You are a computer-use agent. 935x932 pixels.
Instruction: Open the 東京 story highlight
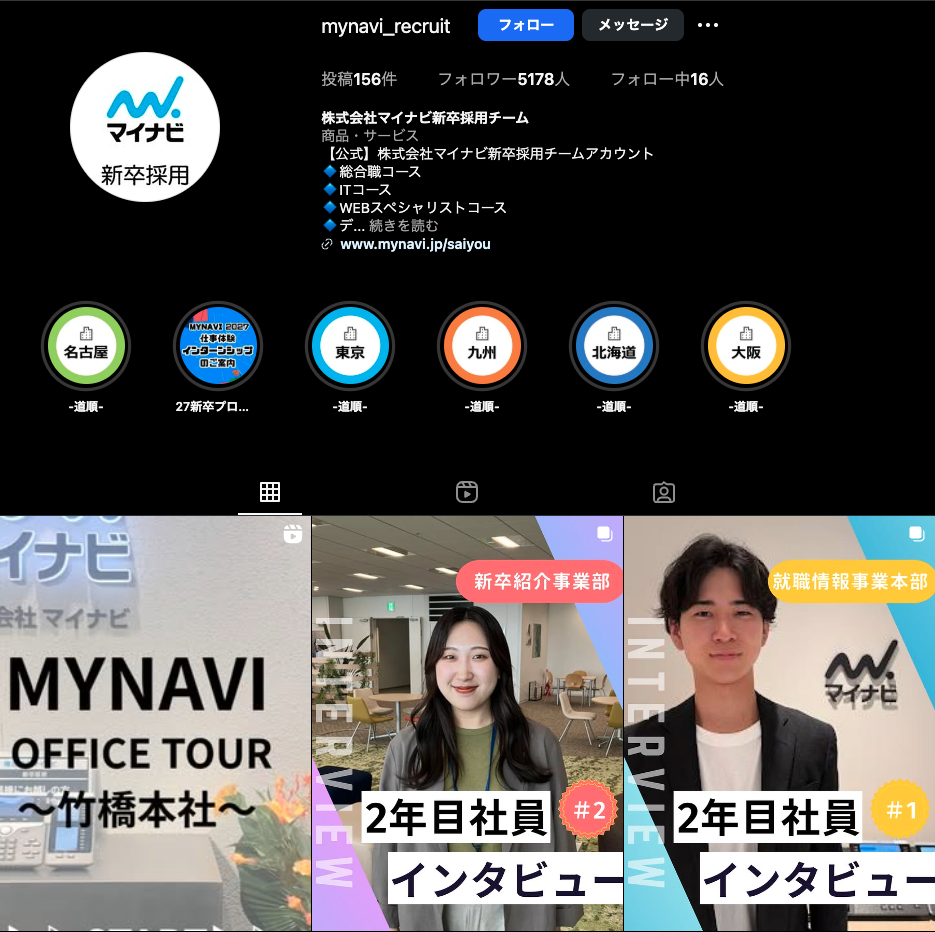click(x=350, y=347)
